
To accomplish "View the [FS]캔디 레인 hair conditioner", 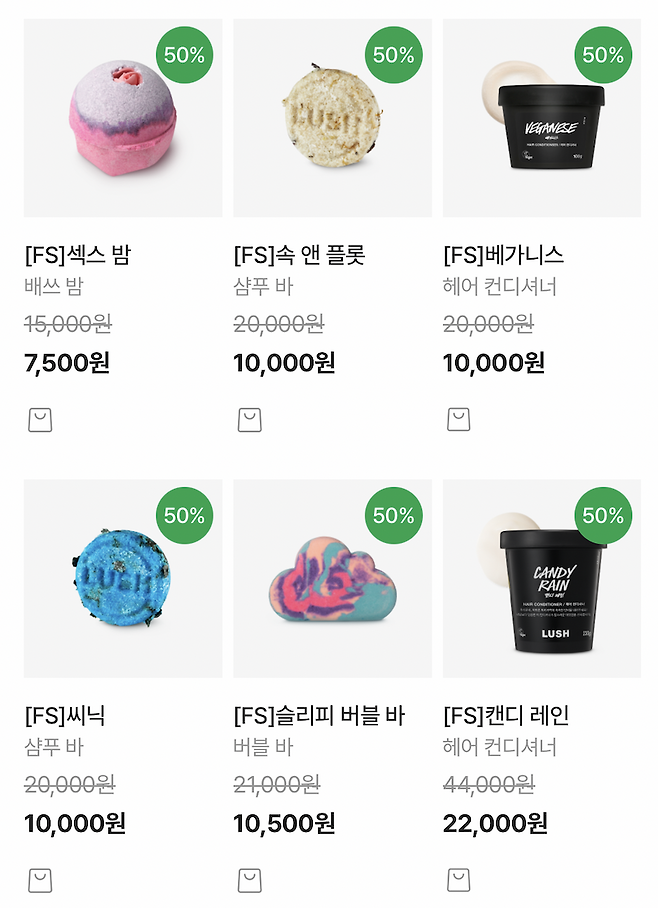I will pyautogui.click(x=541, y=578).
